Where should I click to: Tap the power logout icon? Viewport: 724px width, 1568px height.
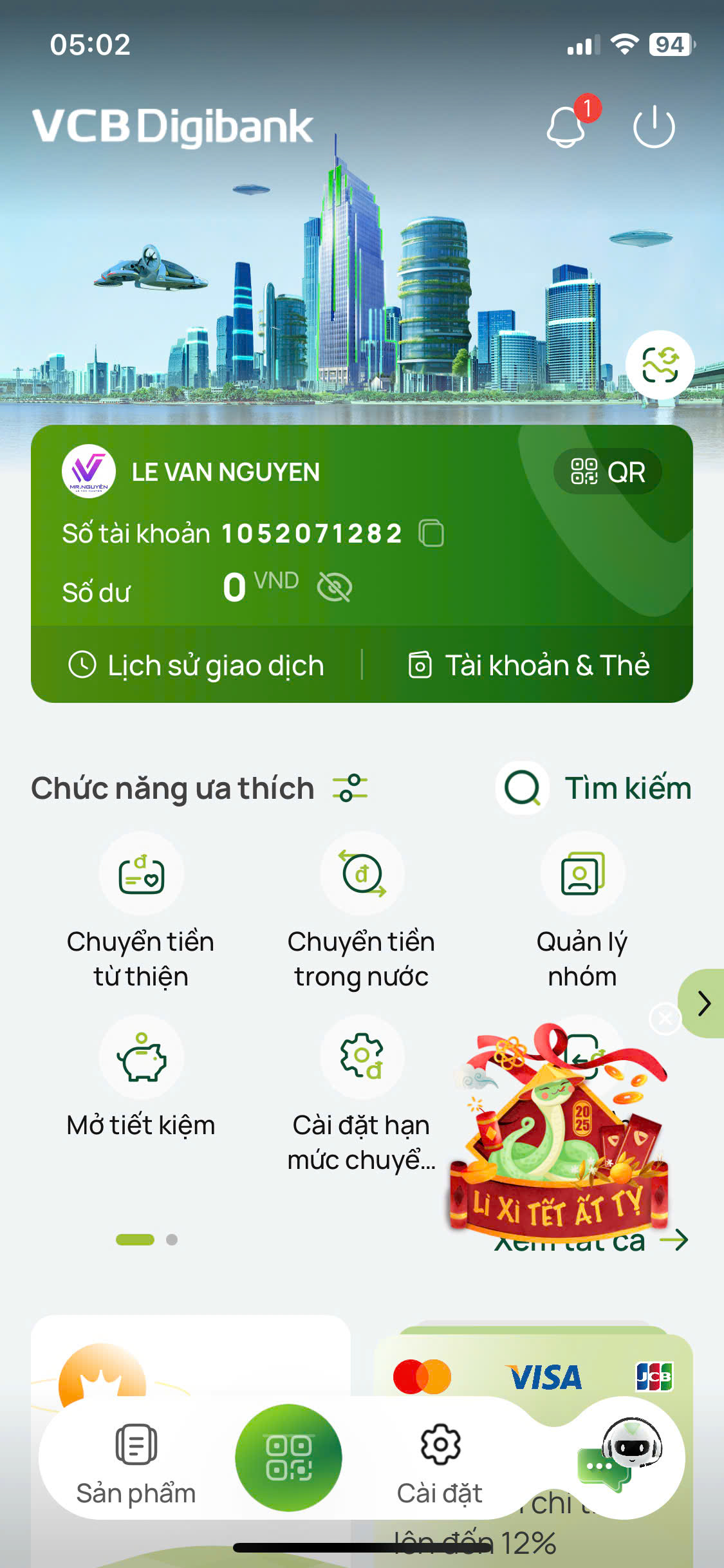(653, 126)
